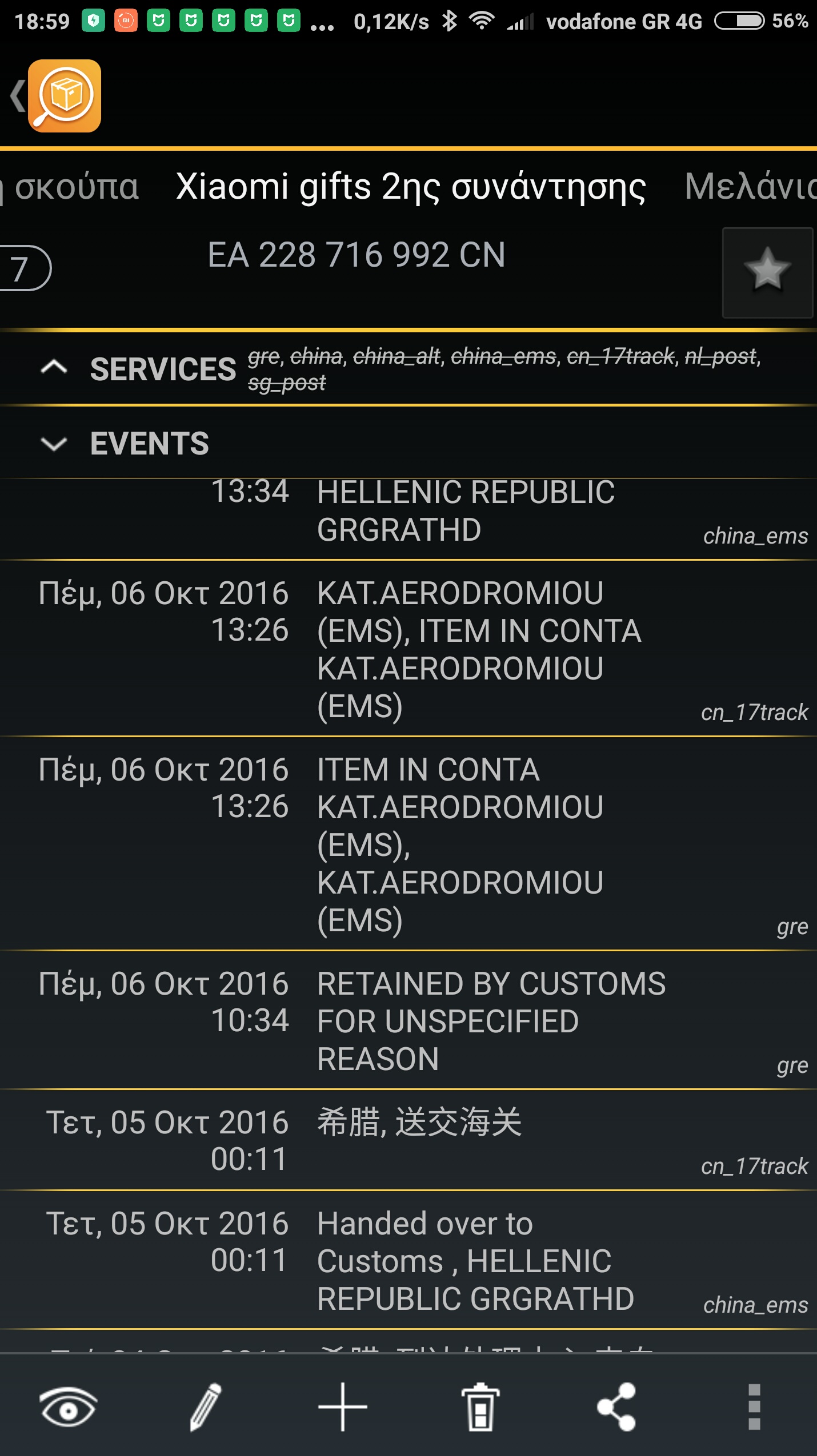Open the overflow menu
The height and width of the screenshot is (1456, 817).
coord(754,1406)
